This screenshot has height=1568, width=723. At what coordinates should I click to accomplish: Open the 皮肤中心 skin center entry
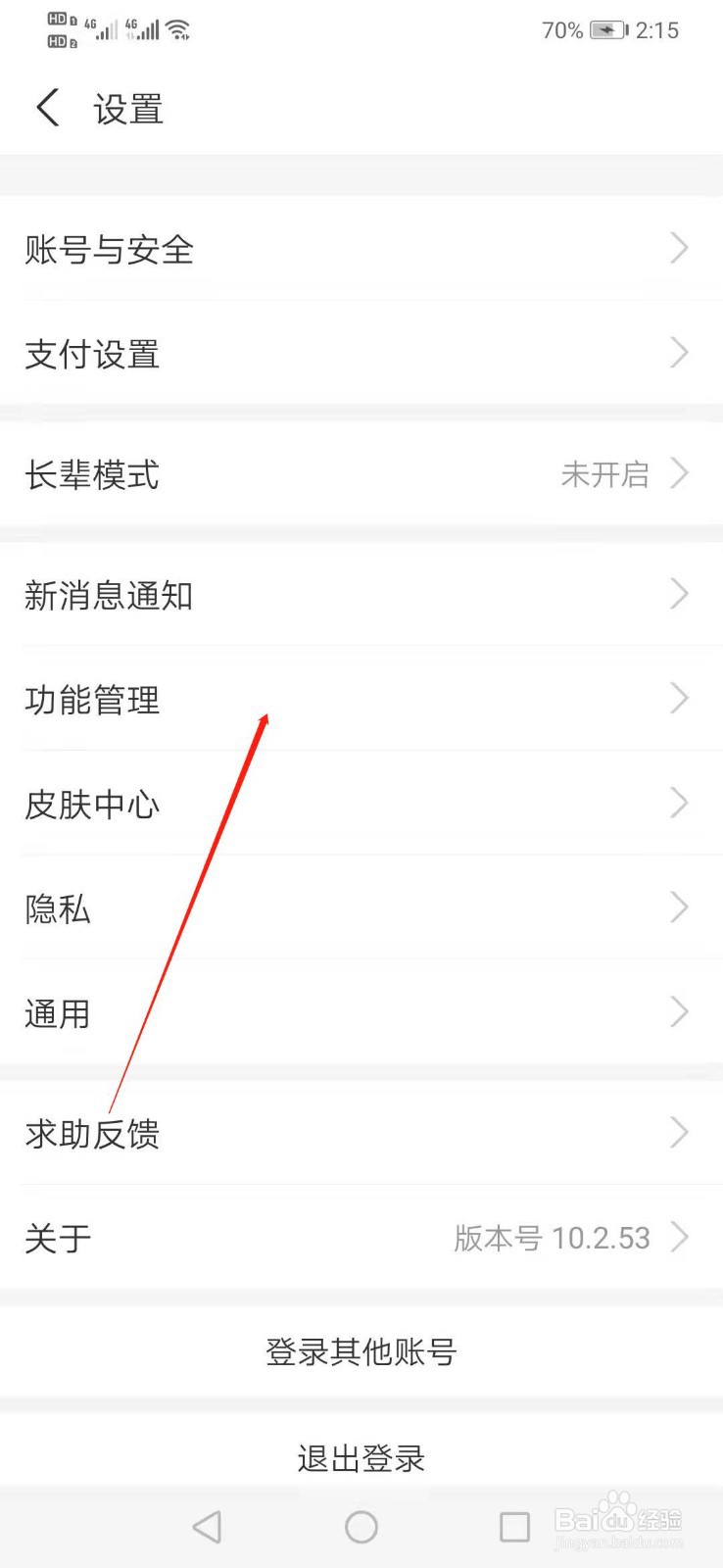(x=362, y=805)
